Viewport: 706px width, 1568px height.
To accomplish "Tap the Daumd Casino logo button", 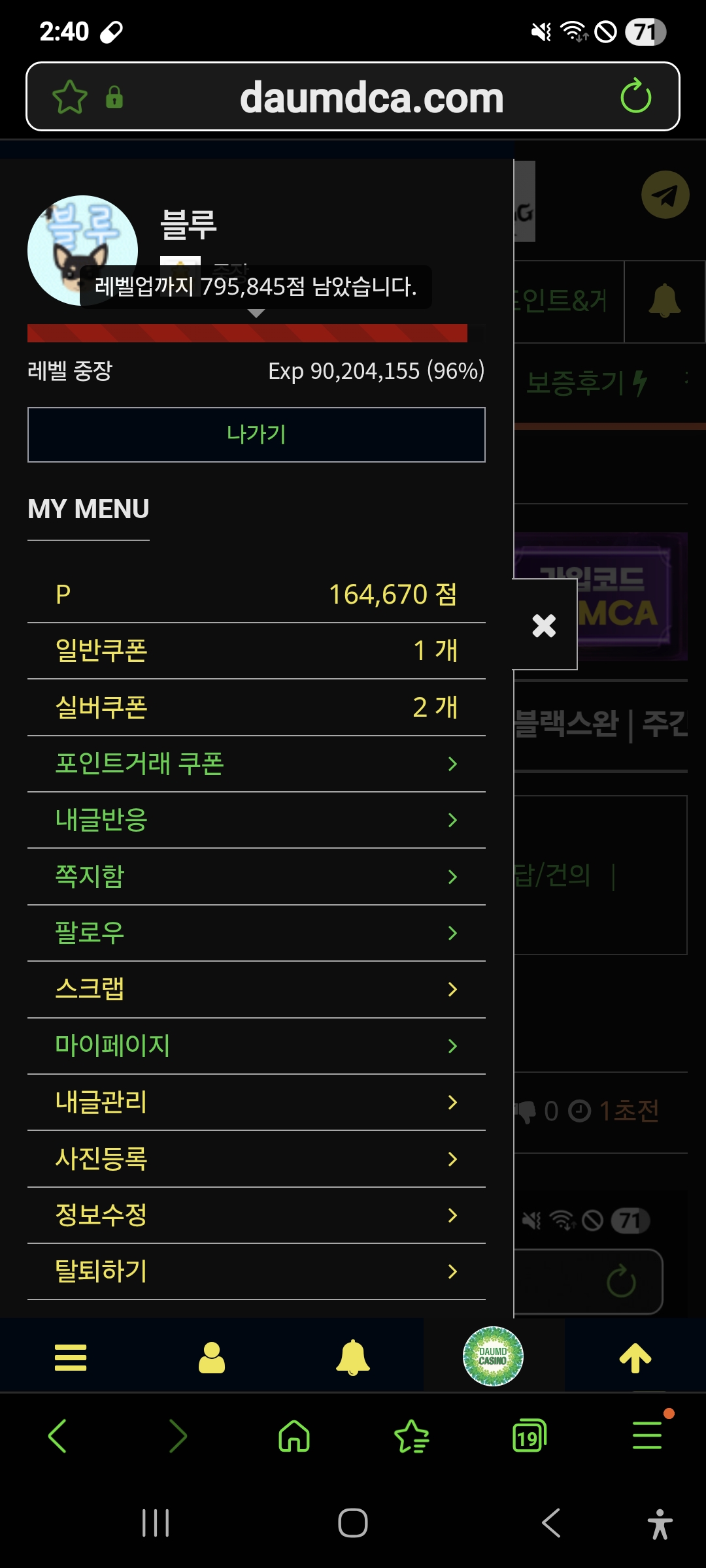I will tap(493, 1356).
